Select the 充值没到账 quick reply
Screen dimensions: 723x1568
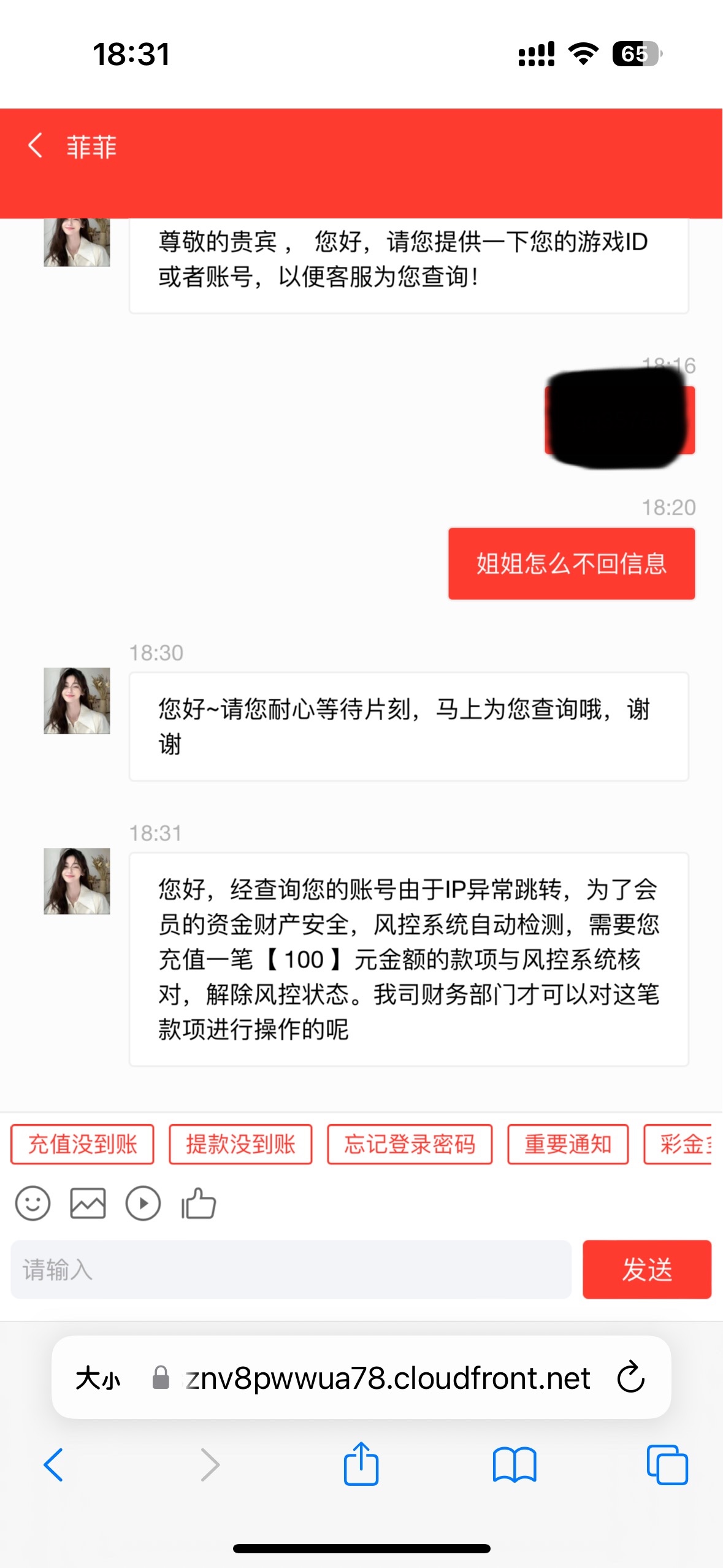pyautogui.click(x=83, y=1145)
